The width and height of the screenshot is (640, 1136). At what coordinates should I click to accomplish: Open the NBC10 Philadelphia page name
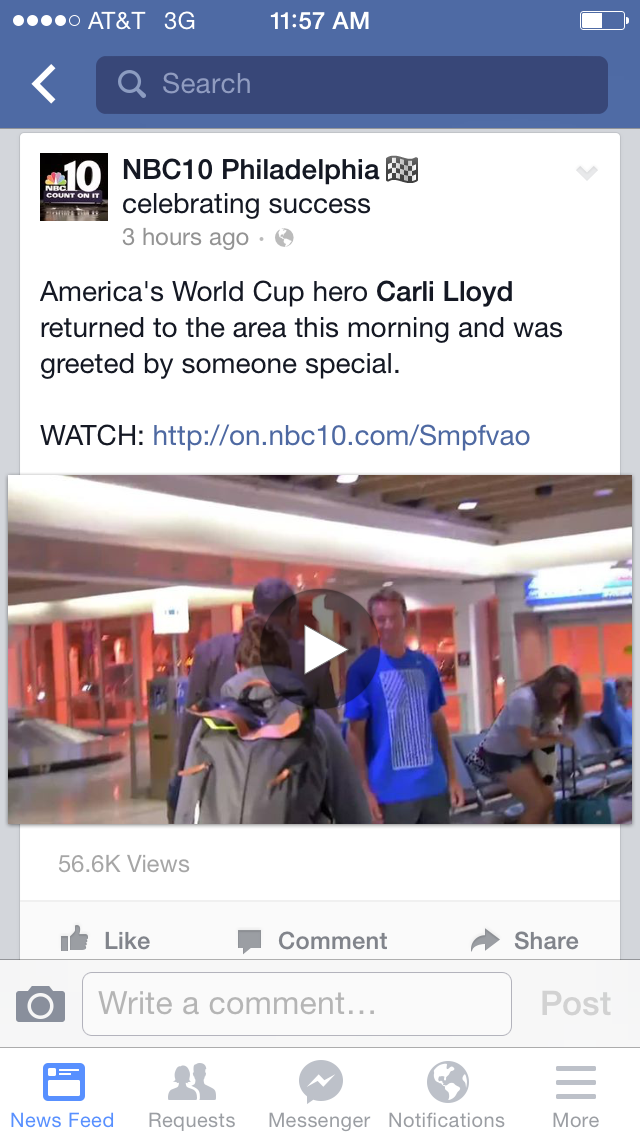point(250,170)
